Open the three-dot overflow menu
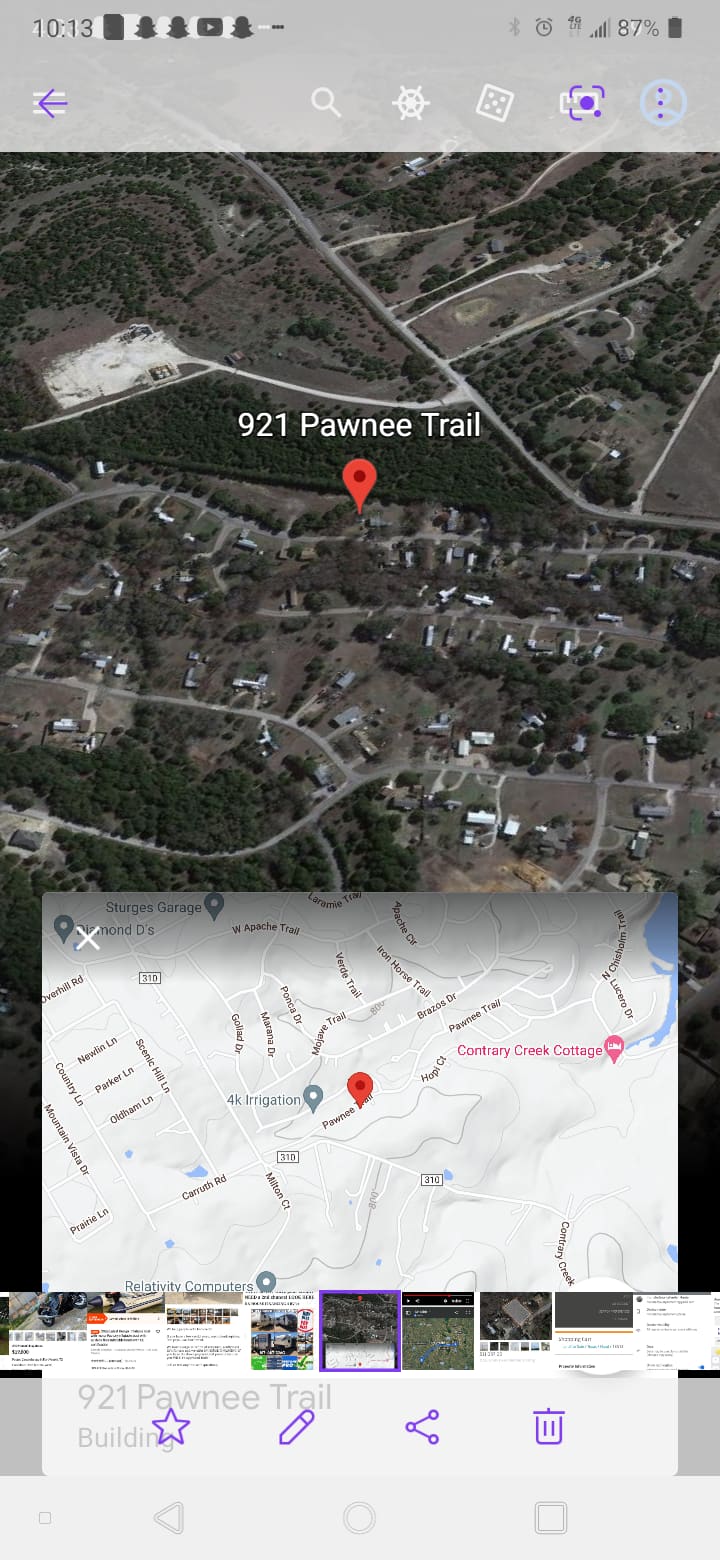Screen dimensions: 720x1560 [661, 103]
